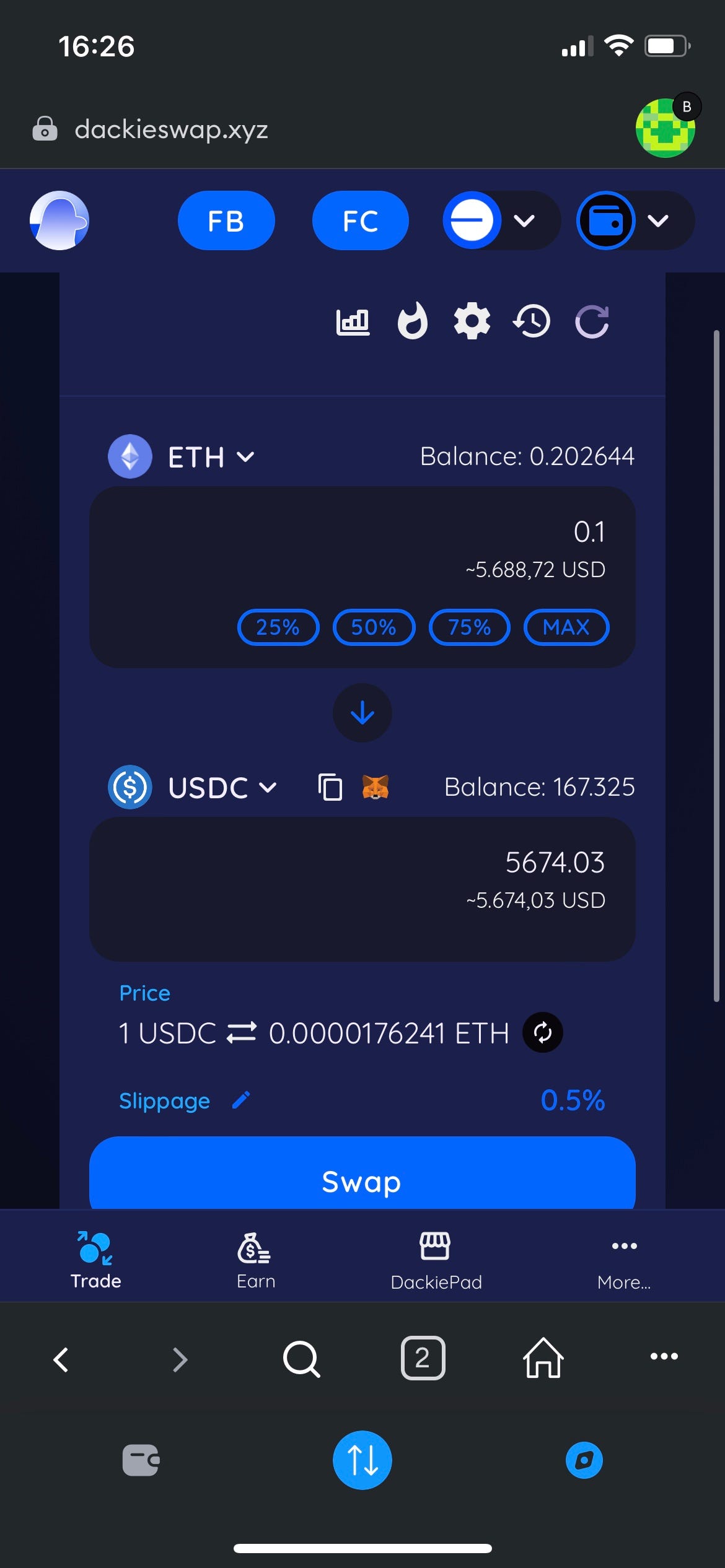Screen dimensions: 725x1568
Task: Open the swap settings gear
Action: coord(472,321)
